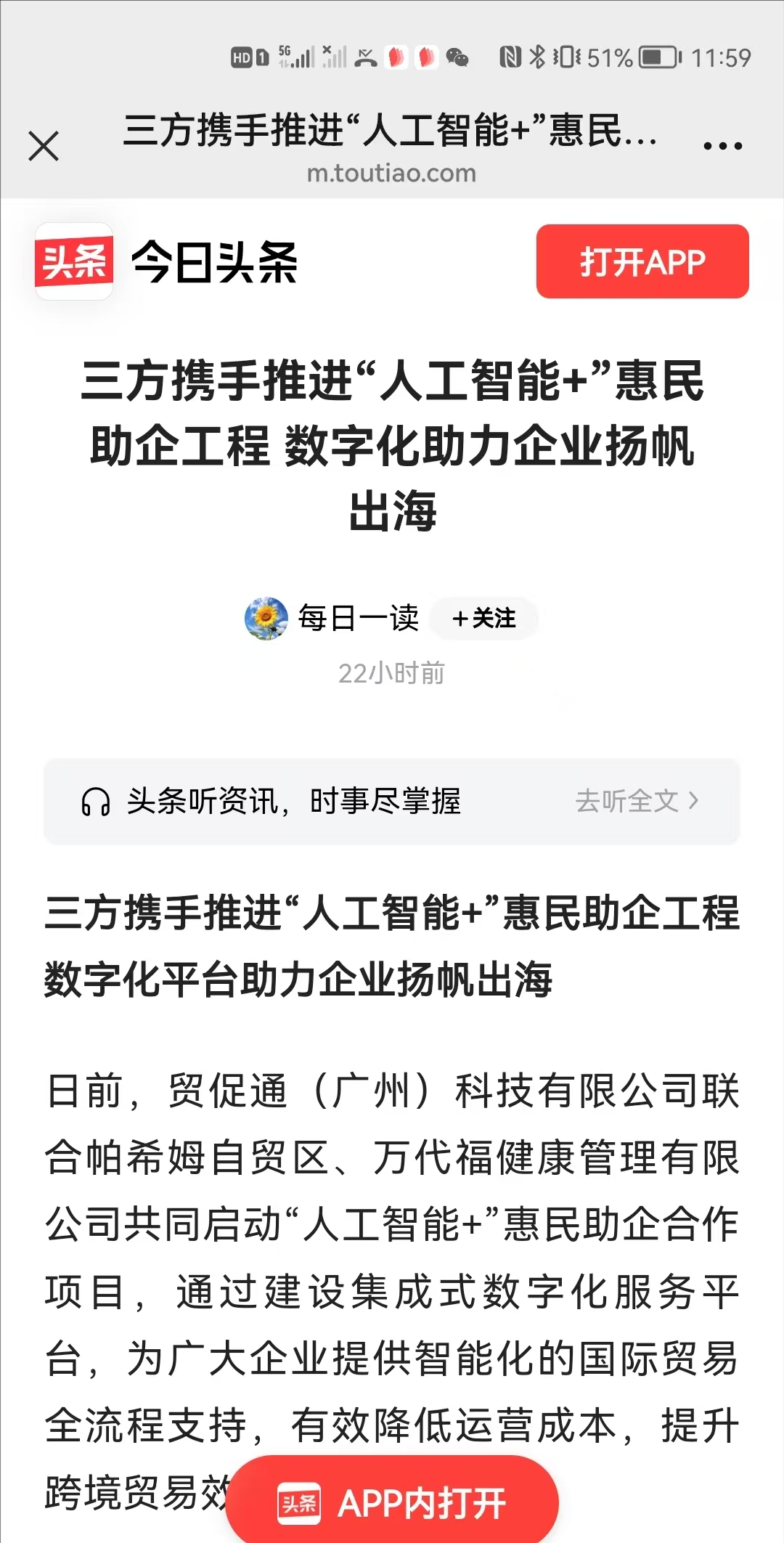Close the web page with the X

[44, 146]
